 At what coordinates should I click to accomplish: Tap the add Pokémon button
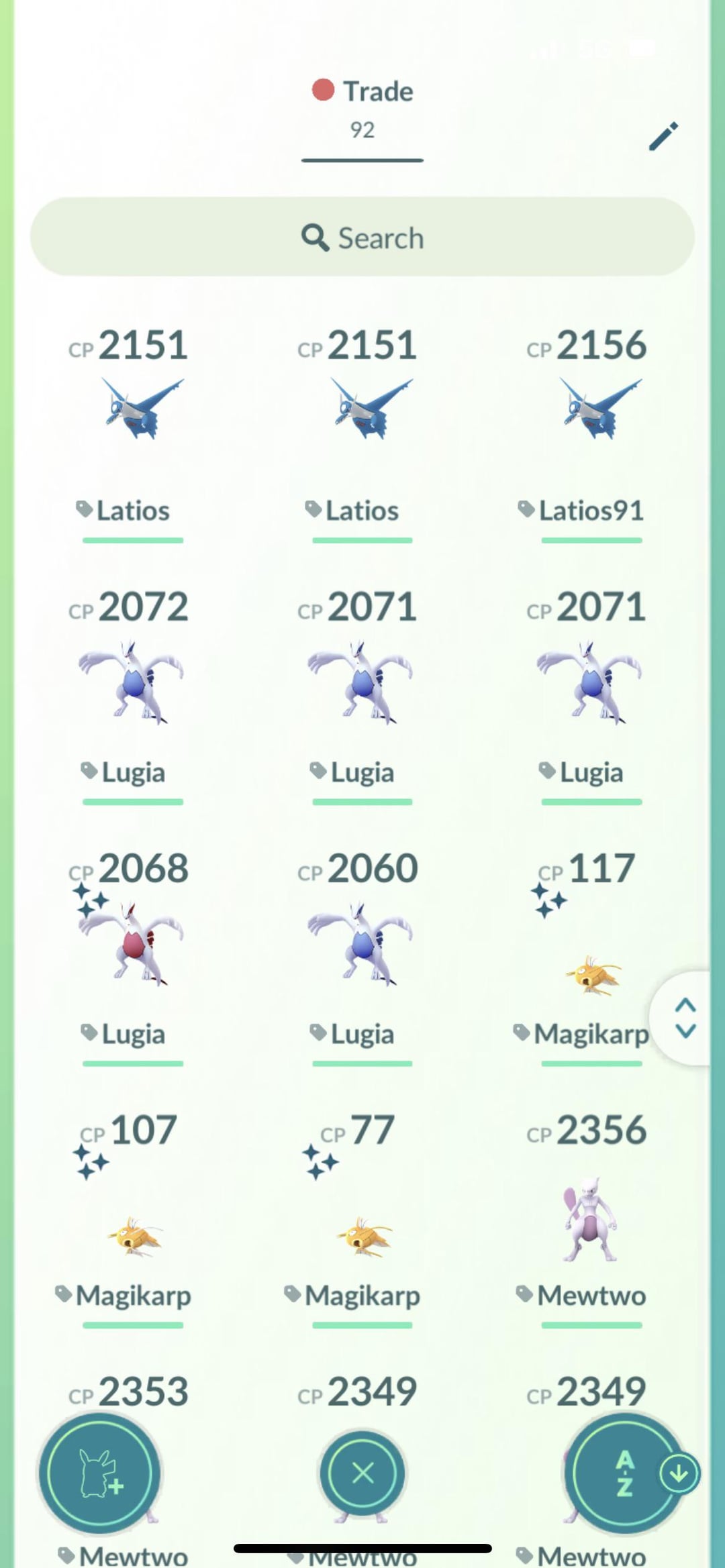click(x=99, y=1473)
